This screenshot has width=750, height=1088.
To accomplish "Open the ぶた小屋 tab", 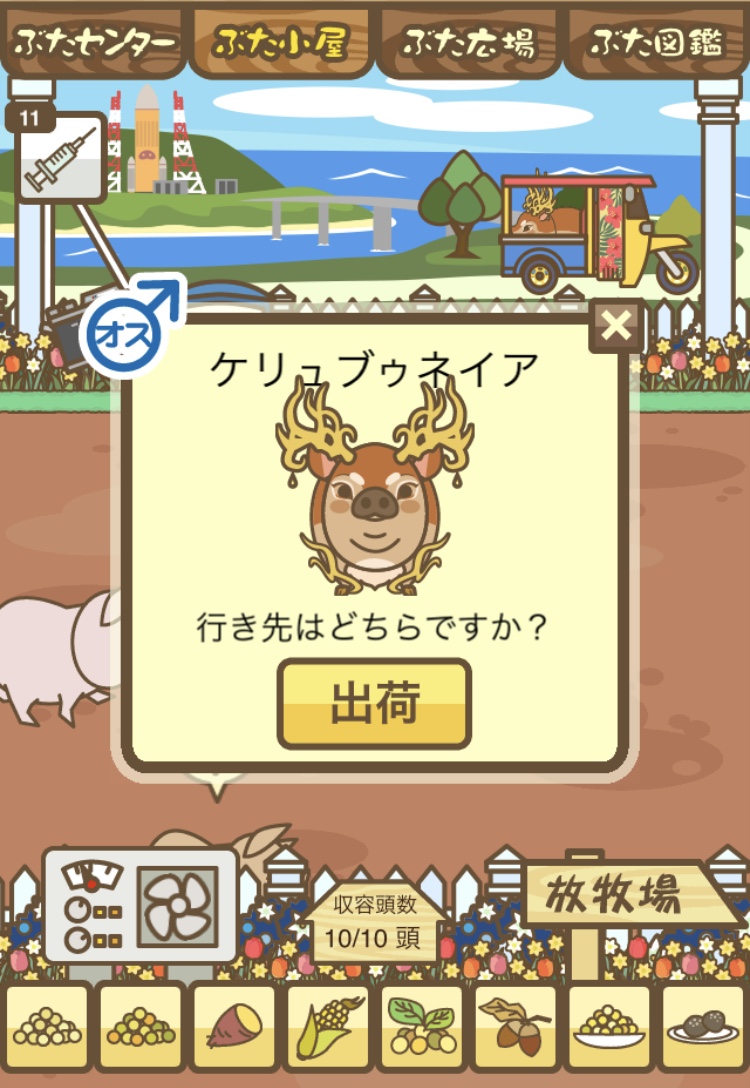I will point(281,43).
